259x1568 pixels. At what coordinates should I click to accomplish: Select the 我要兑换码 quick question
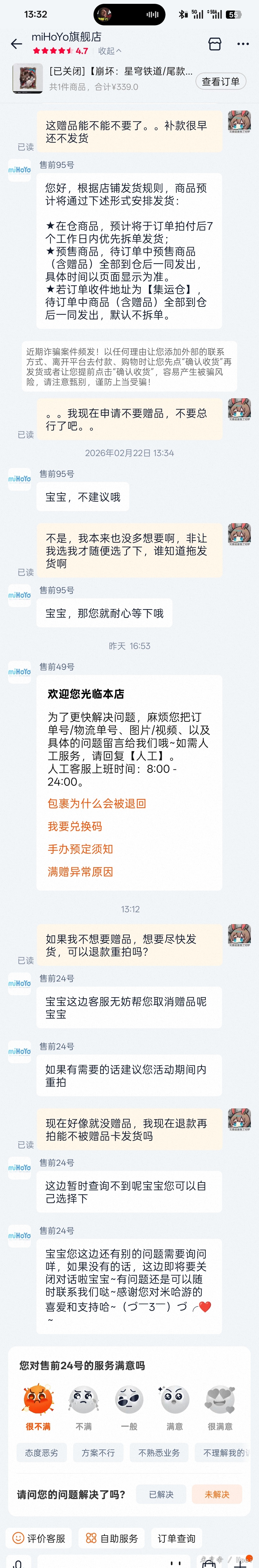[x=75, y=826]
